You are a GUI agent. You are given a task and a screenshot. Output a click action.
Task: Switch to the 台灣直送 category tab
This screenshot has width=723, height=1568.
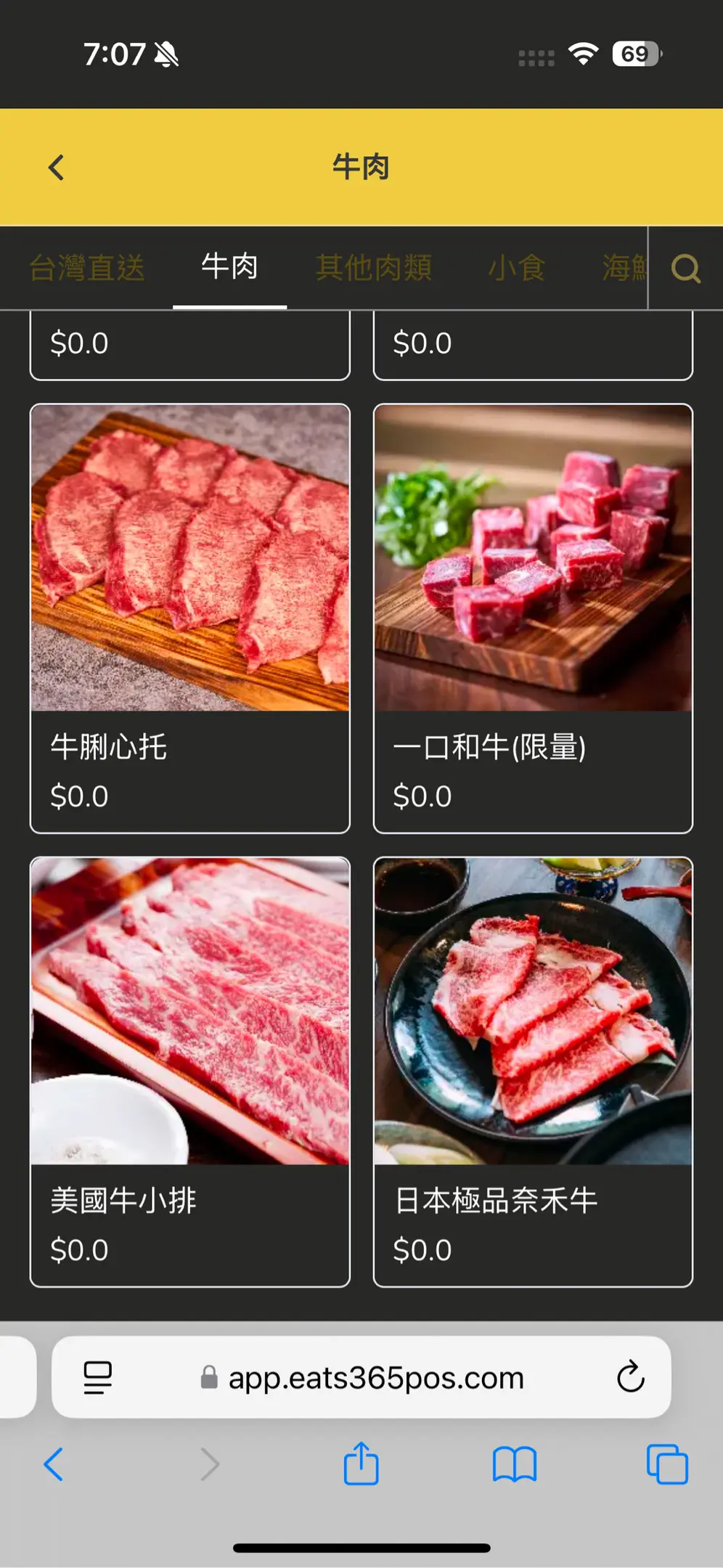(87, 268)
